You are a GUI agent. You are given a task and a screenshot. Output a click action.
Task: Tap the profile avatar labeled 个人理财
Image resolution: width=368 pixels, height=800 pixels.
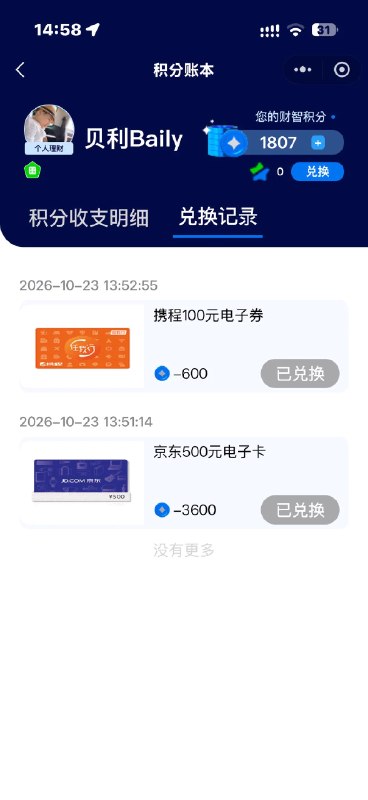(x=49, y=130)
